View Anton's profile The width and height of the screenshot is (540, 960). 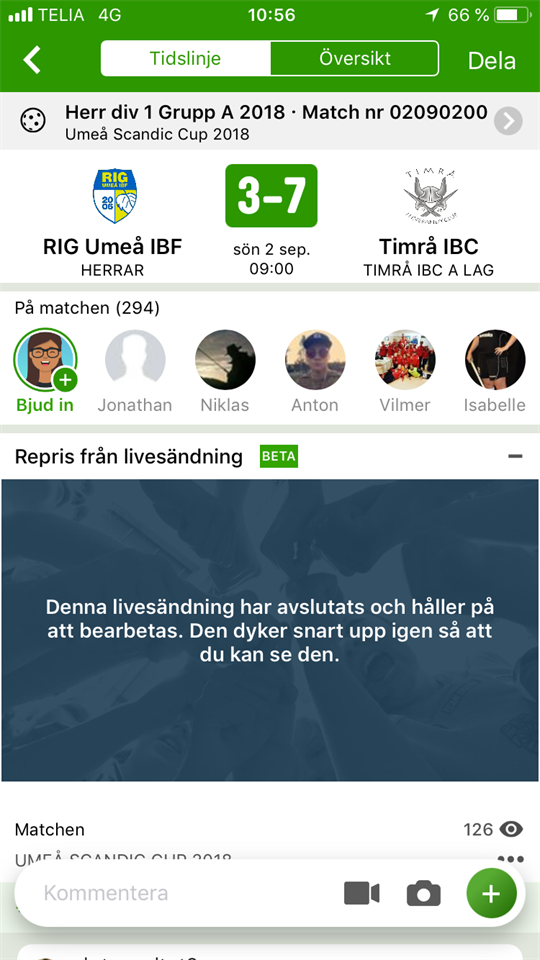coord(315,370)
